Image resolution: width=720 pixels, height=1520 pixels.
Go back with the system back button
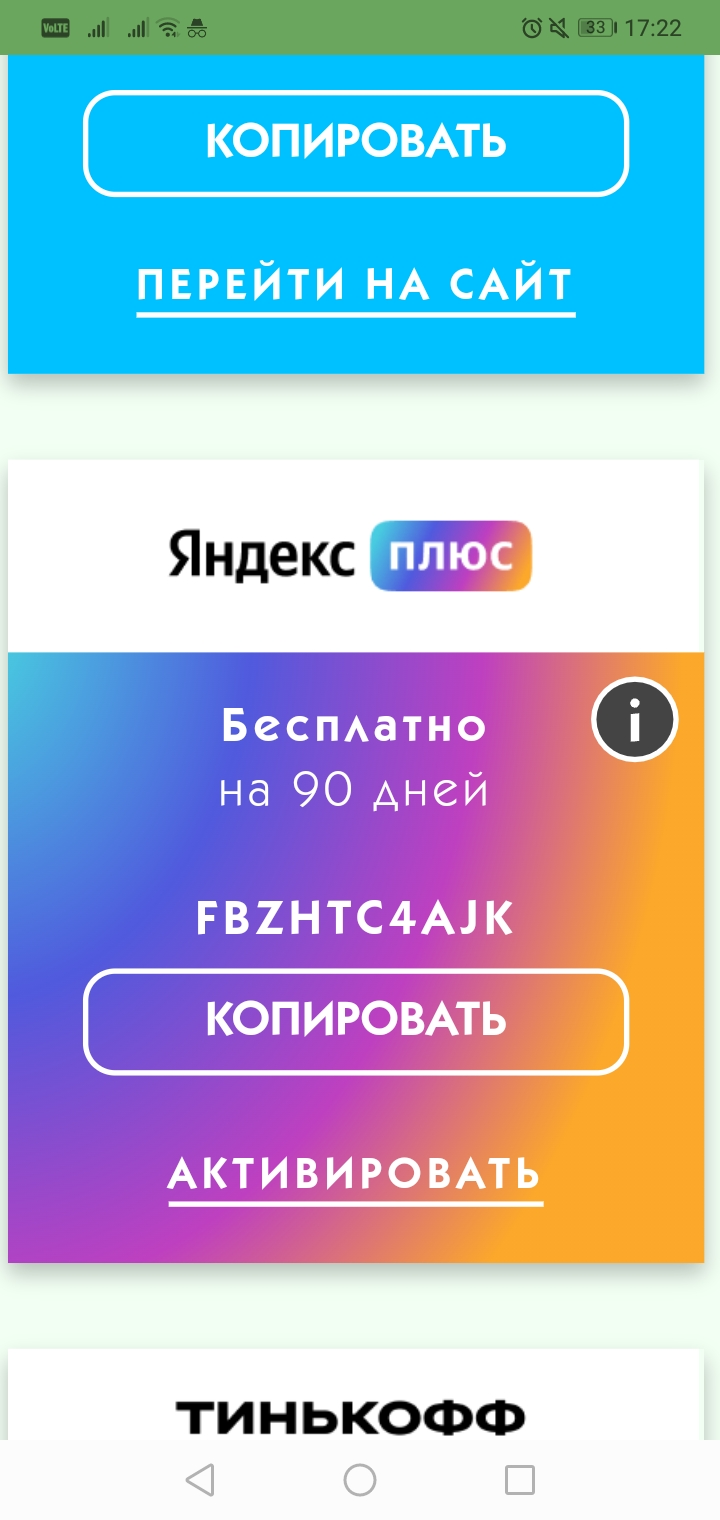click(200, 1480)
